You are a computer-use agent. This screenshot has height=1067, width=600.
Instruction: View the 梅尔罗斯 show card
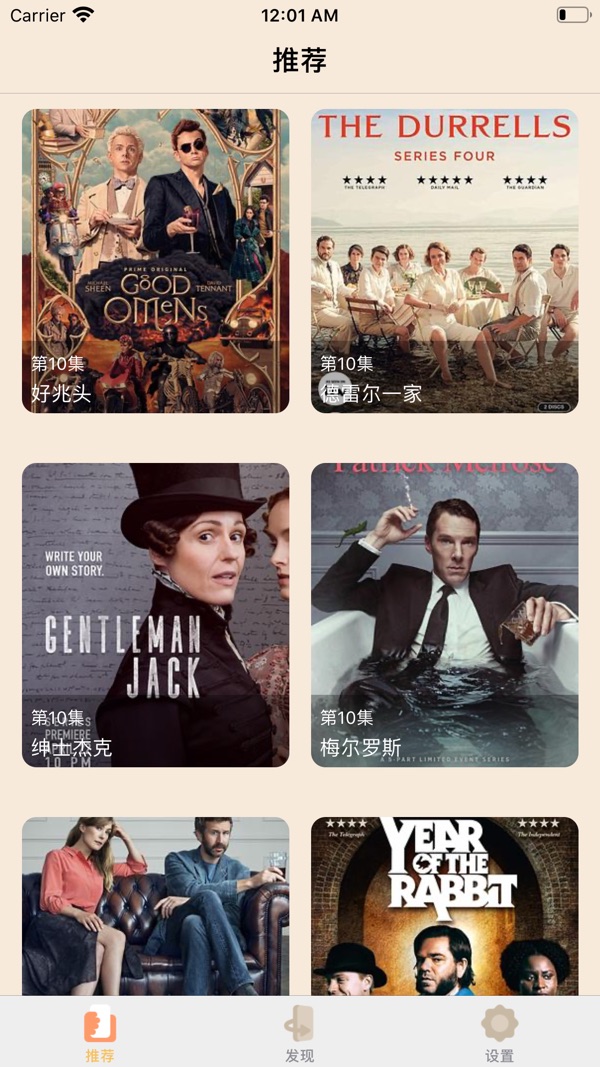pyautogui.click(x=444, y=614)
